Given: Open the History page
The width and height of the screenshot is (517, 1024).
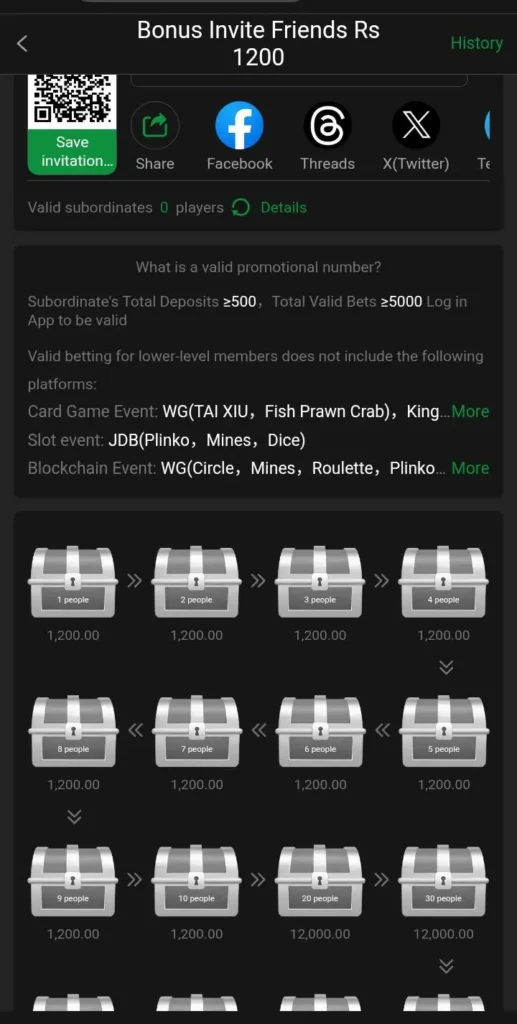Looking at the screenshot, I should pyautogui.click(x=477, y=43).
